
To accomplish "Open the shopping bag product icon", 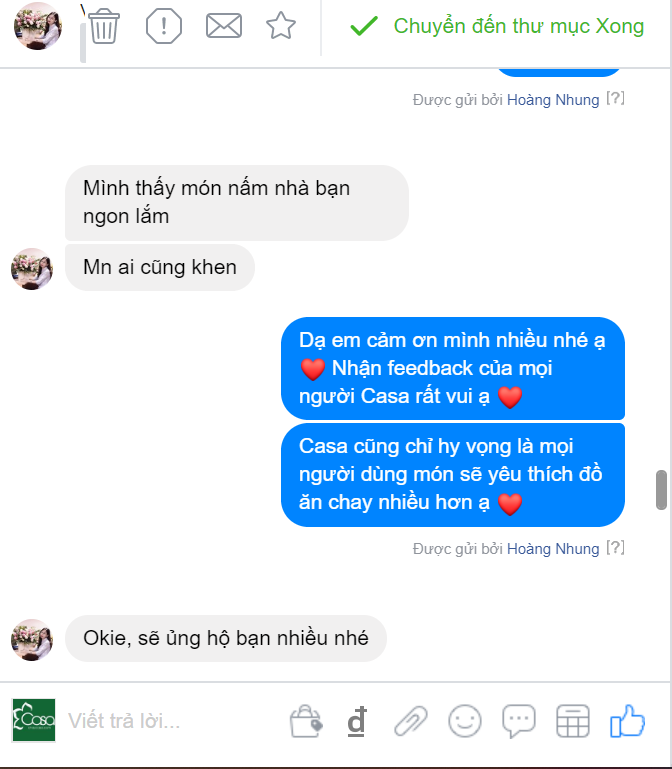I will (305, 720).
